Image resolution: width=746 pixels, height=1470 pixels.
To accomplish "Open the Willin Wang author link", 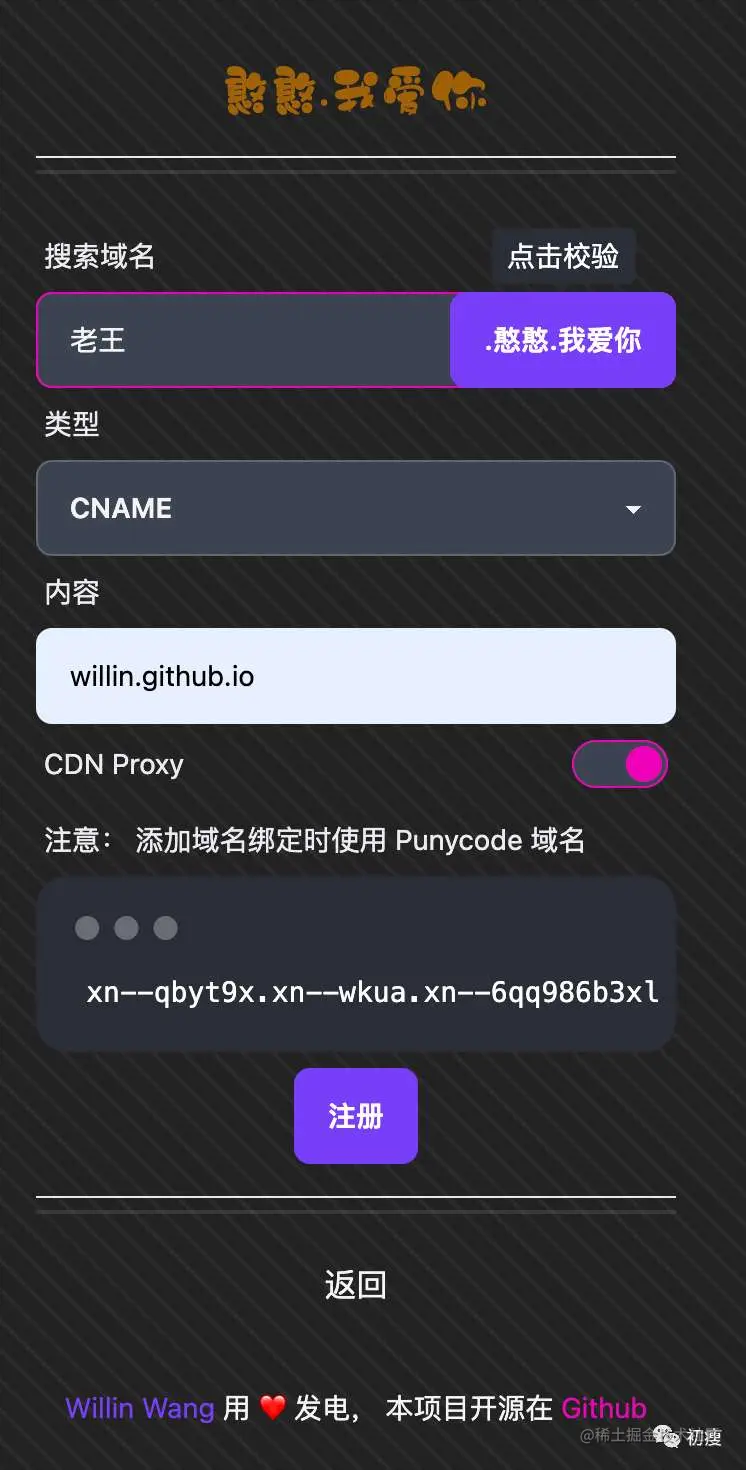I will (140, 1409).
